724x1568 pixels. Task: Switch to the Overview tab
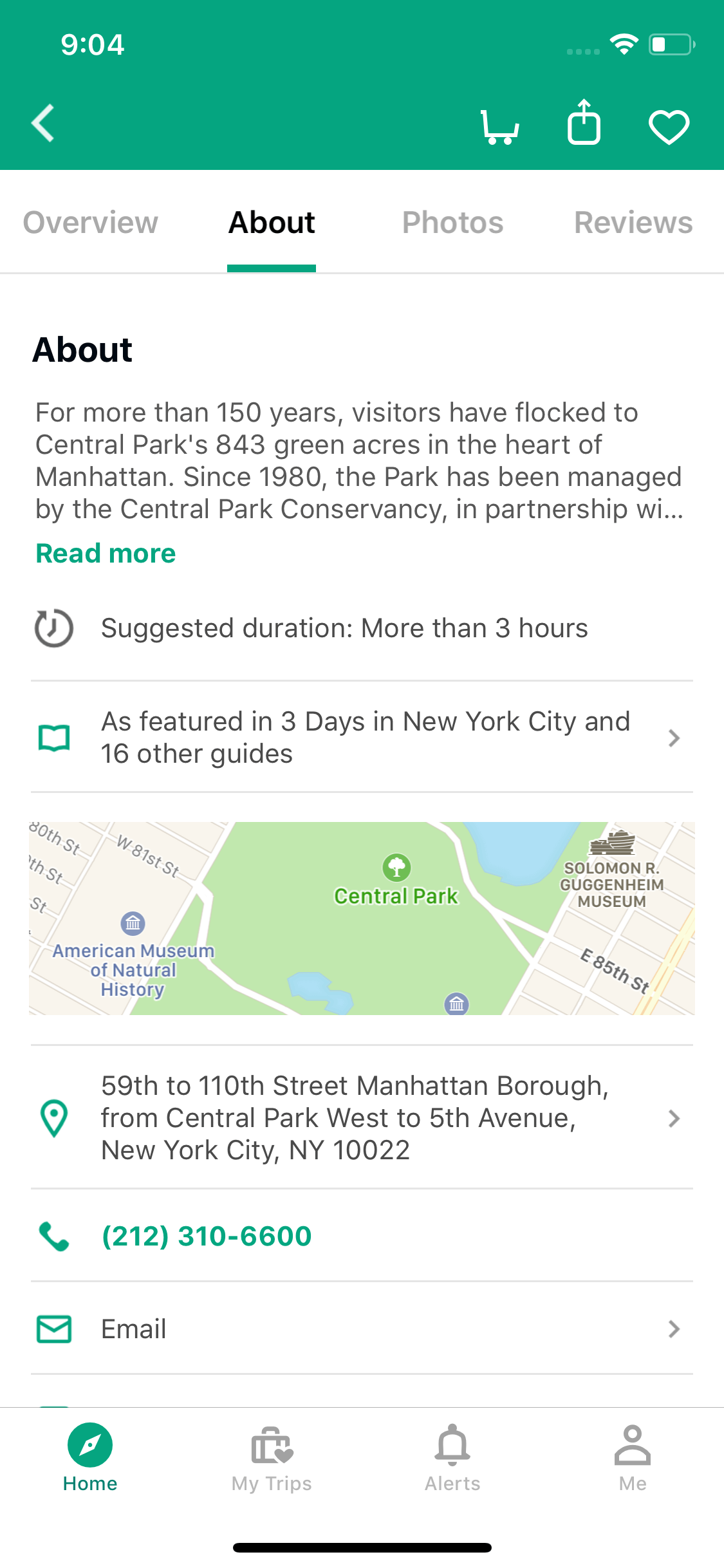point(90,223)
